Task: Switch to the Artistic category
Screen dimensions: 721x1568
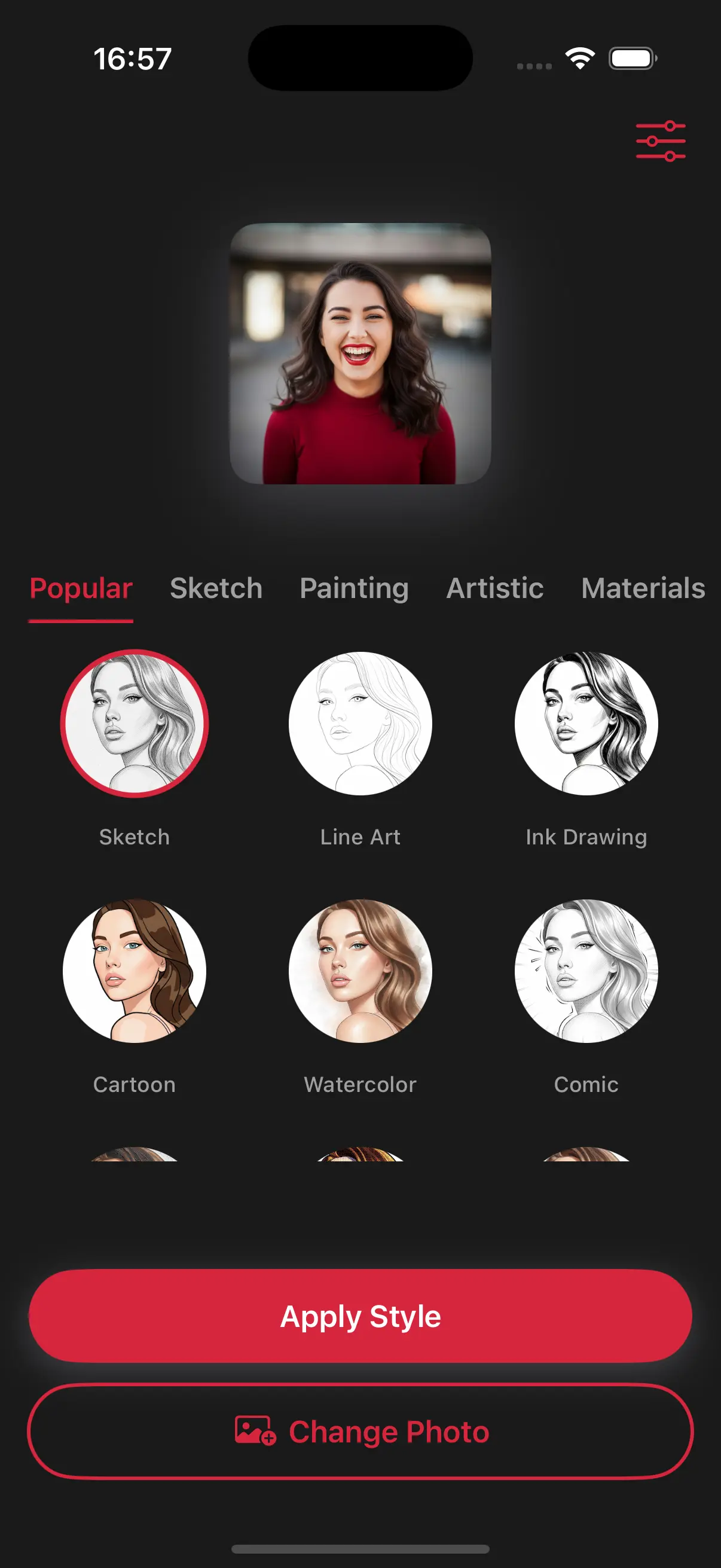Action: (x=495, y=588)
